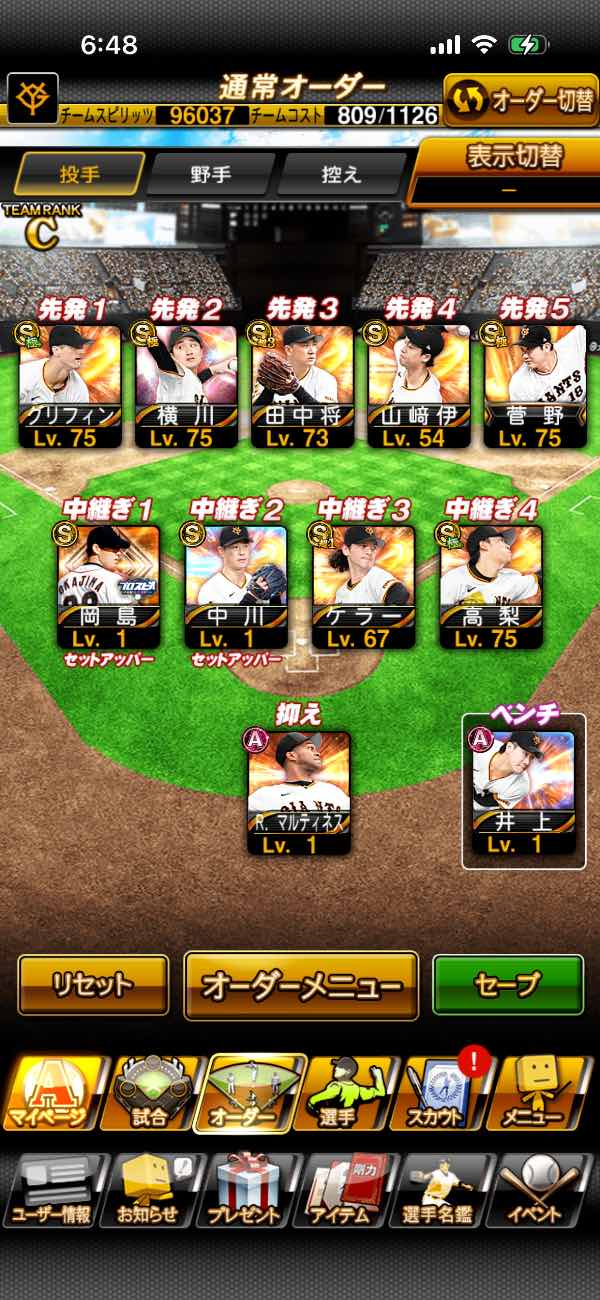Viewport: 600px width, 1300px height.
Task: Open the 試合 section
Action: click(x=150, y=1093)
